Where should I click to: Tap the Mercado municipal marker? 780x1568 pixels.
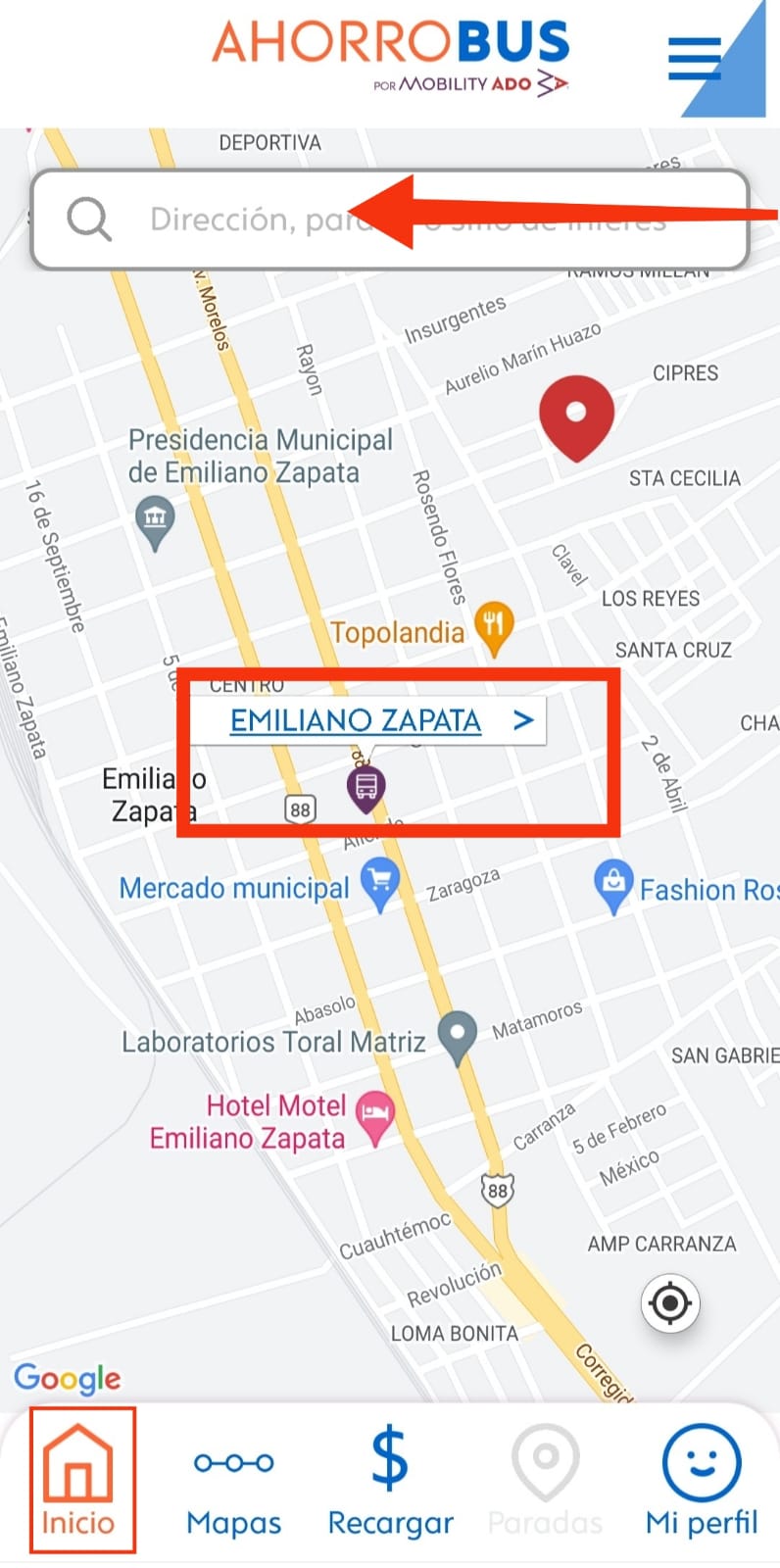click(379, 882)
